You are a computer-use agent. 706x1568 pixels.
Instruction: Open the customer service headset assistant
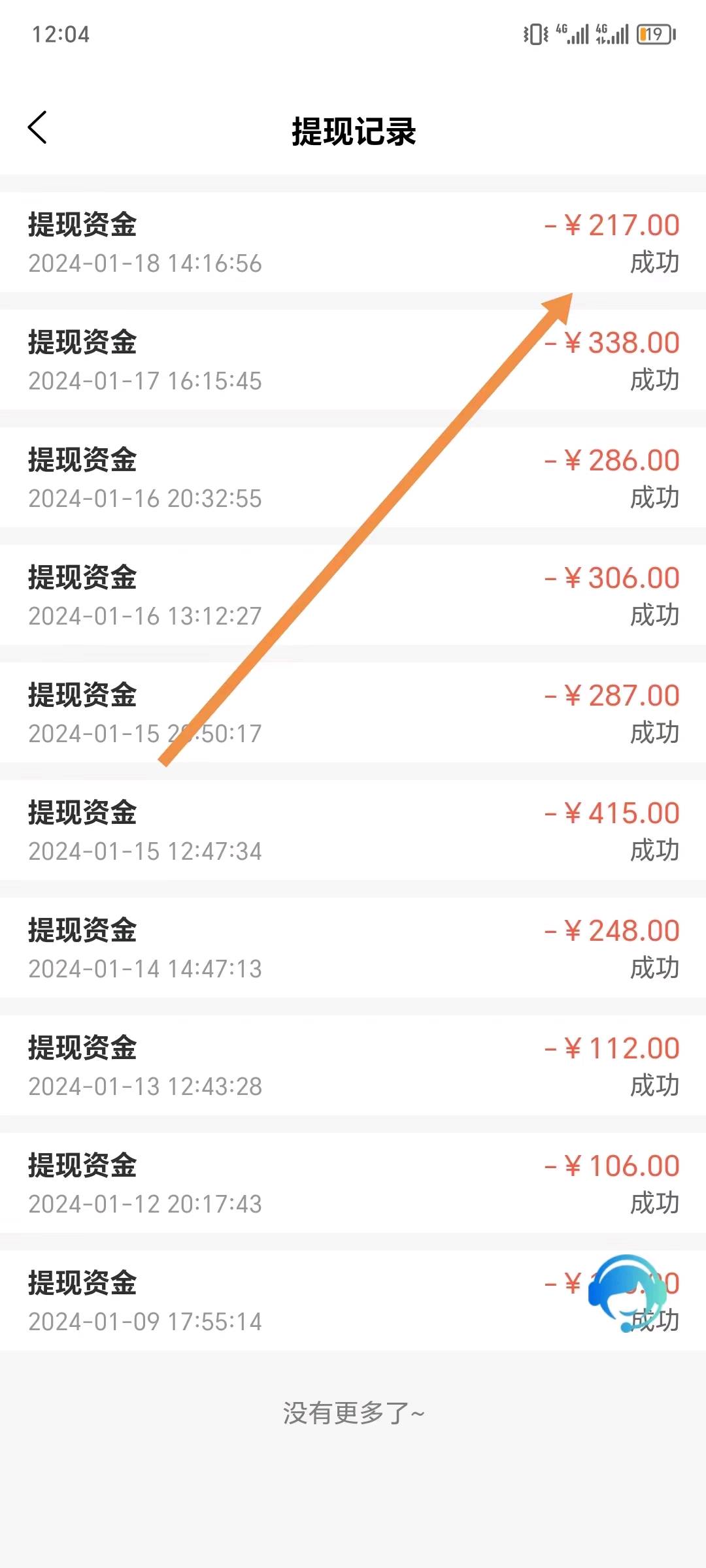[628, 1292]
